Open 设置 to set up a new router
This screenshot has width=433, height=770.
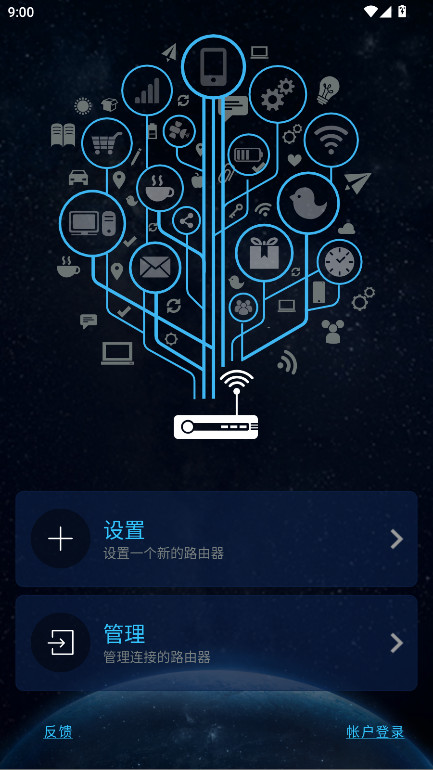(216, 539)
